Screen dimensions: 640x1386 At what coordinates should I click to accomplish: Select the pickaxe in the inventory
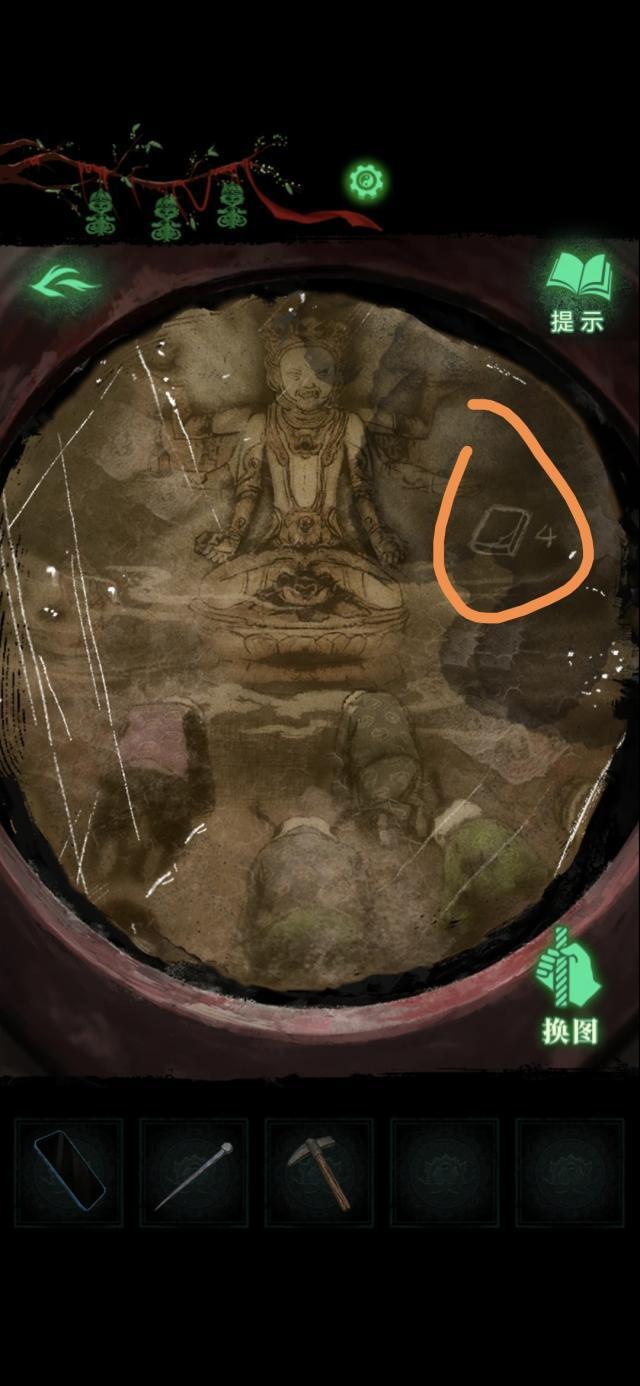(318, 1172)
